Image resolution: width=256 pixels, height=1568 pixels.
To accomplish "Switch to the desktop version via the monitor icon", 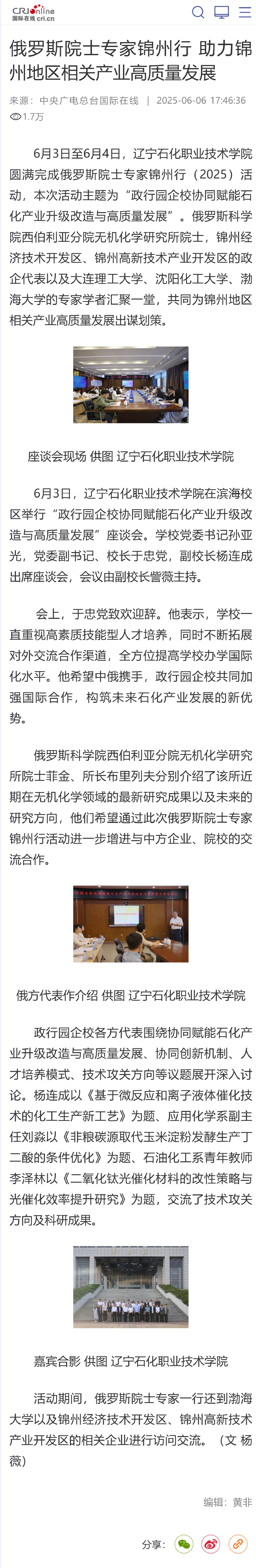I will pyautogui.click(x=222, y=12).
